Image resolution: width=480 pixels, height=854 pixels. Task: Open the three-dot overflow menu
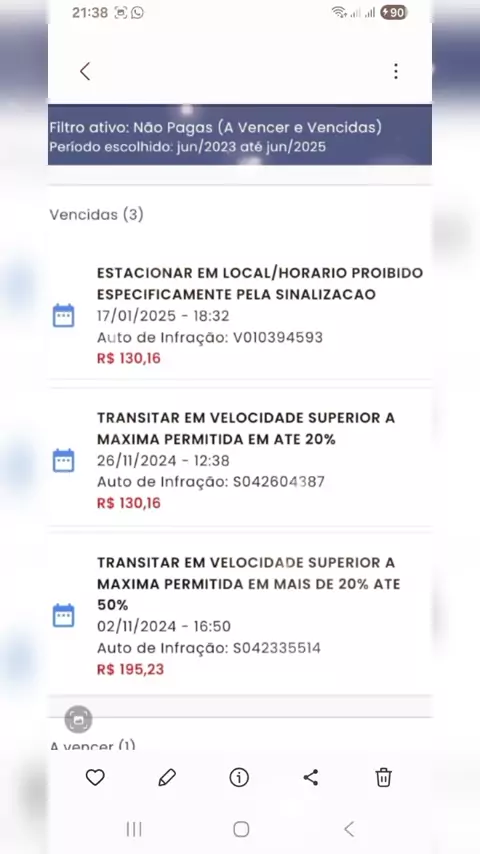point(396,71)
